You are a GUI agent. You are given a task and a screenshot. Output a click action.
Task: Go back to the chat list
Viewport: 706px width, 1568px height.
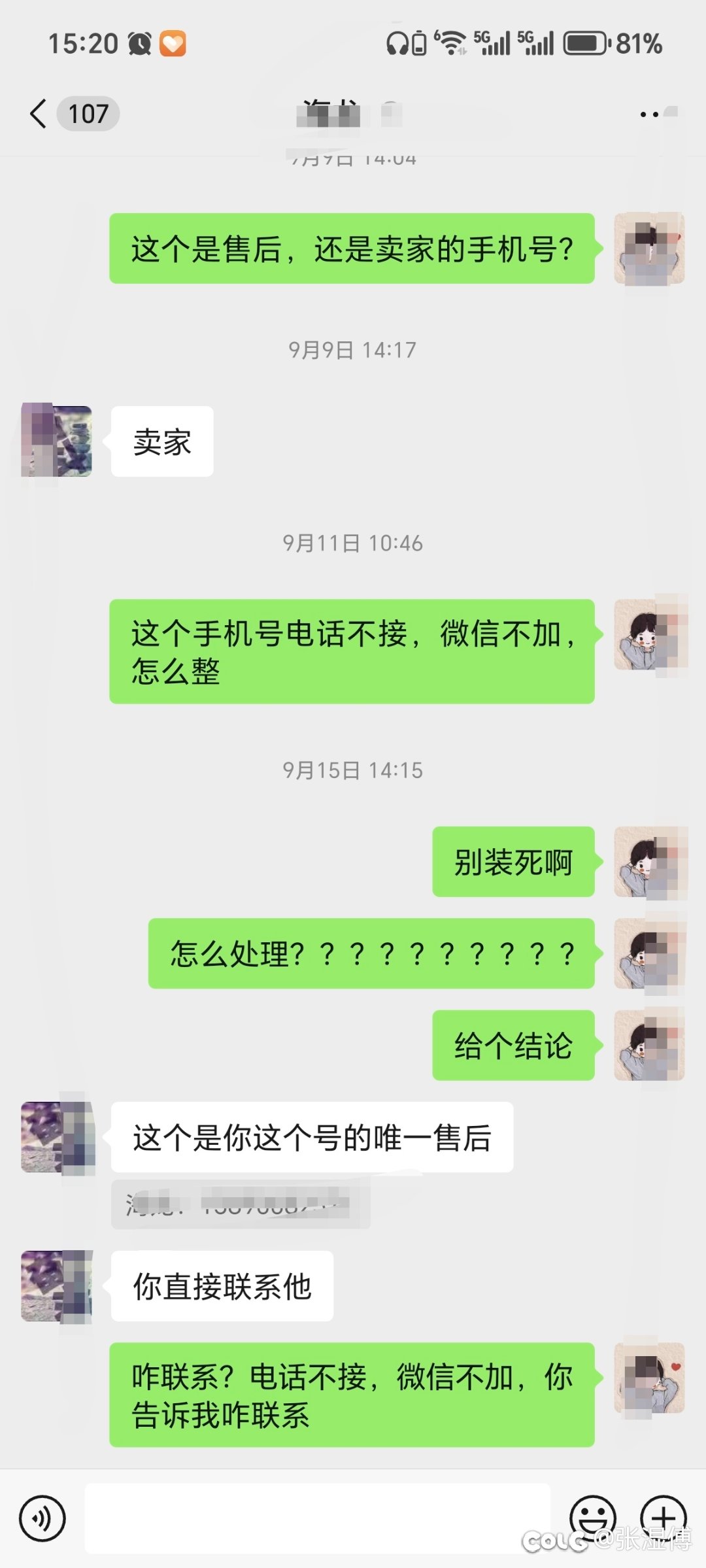(39, 114)
